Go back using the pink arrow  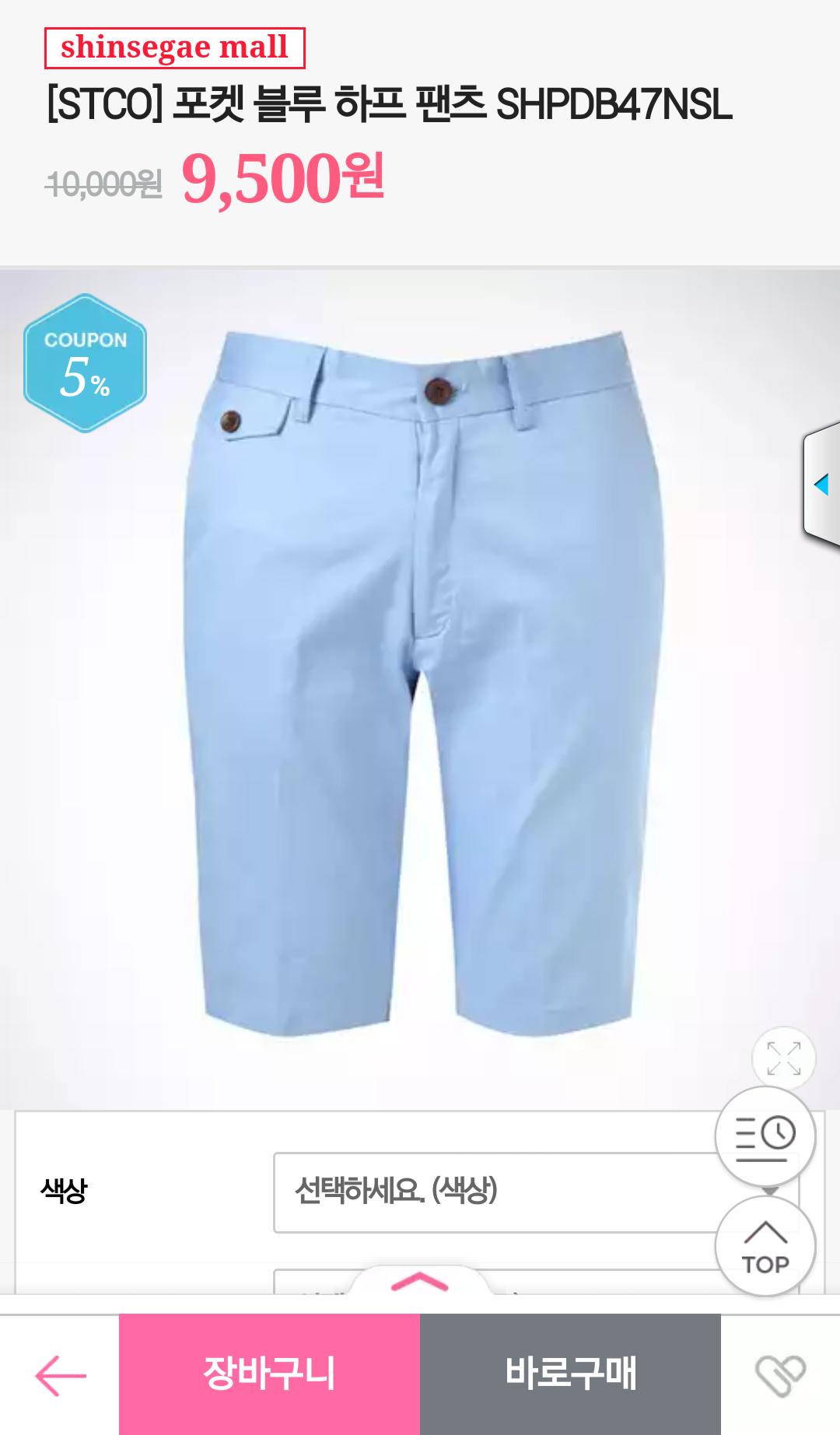60,1375
